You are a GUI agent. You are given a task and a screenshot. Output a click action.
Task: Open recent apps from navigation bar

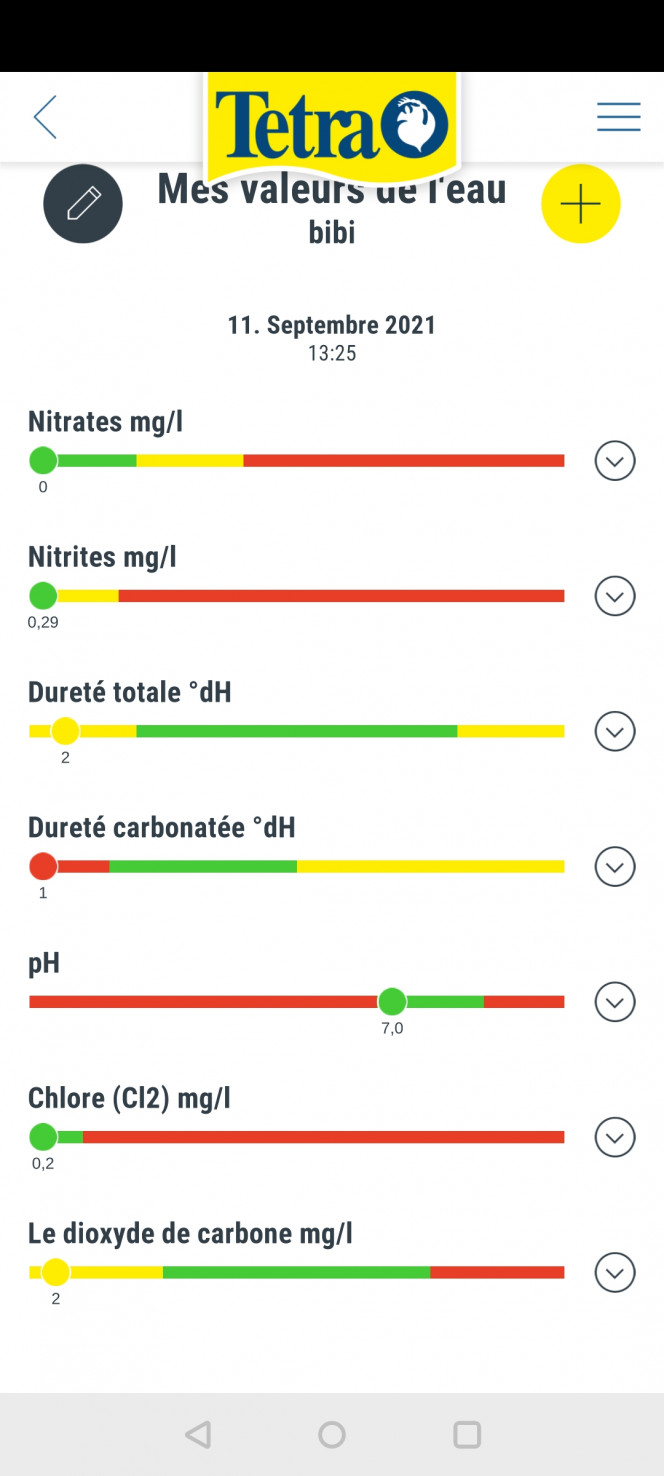(x=467, y=1435)
